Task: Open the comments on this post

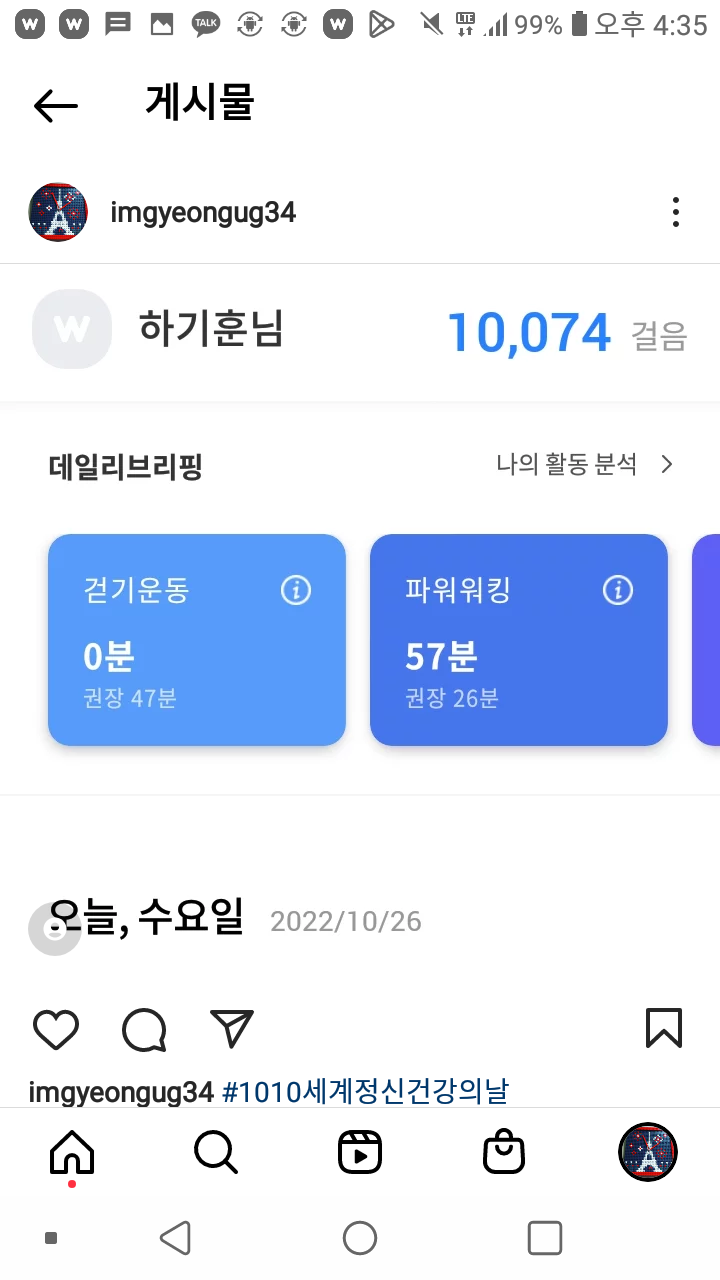Action: [x=144, y=1030]
